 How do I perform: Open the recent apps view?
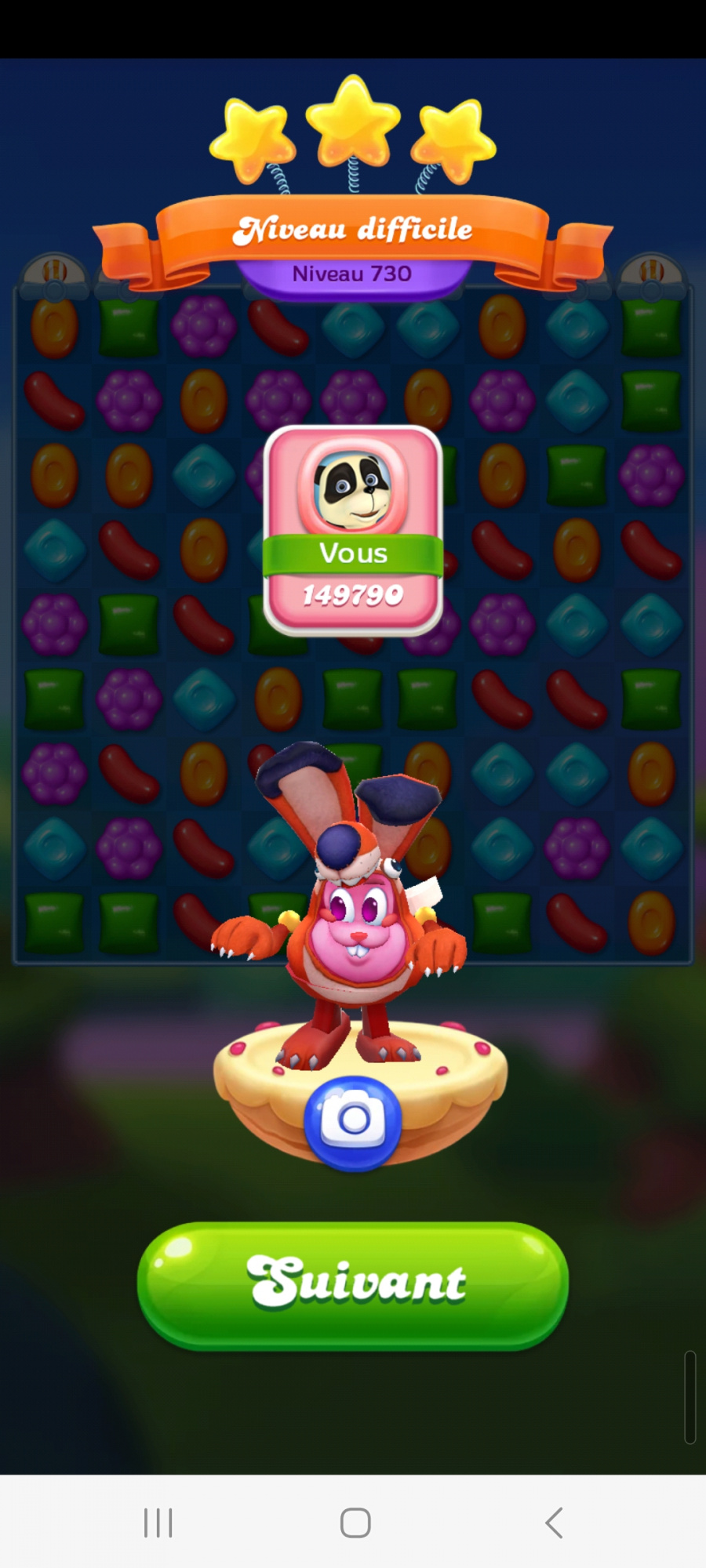pyautogui.click(x=158, y=1523)
